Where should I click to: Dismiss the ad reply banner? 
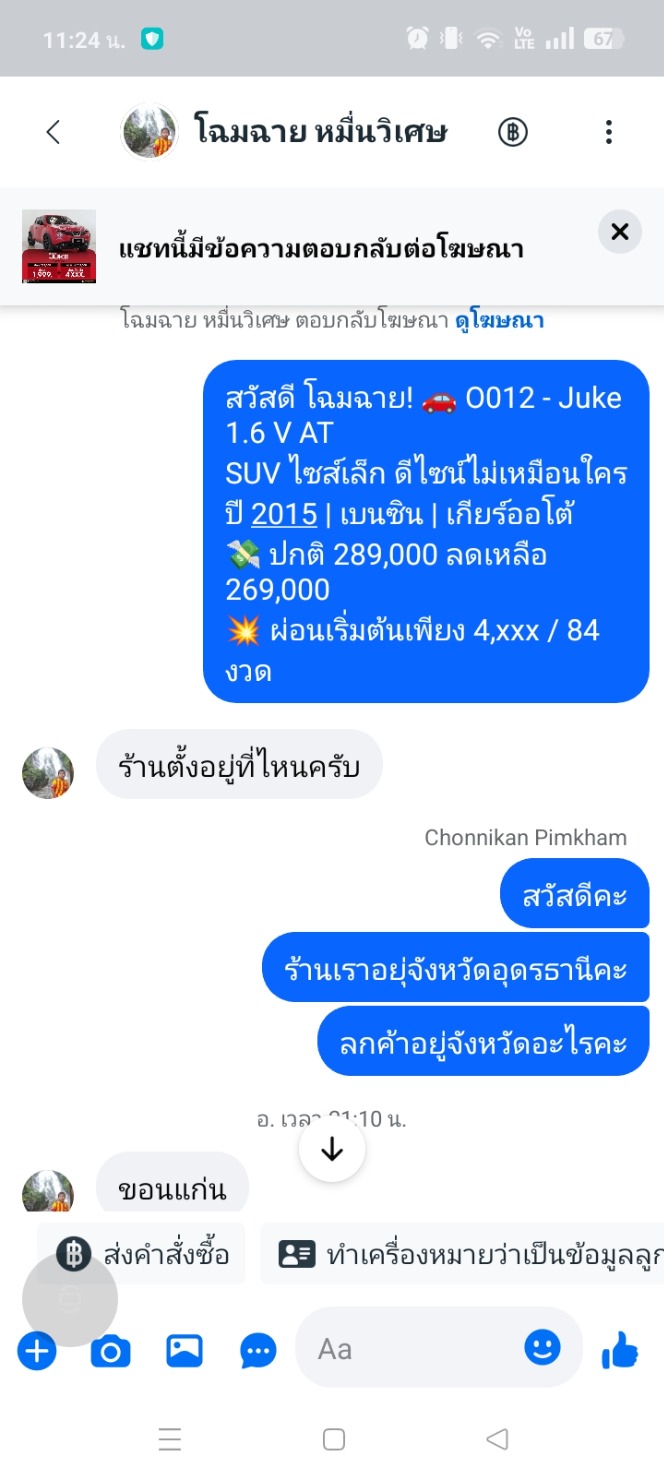[x=620, y=232]
